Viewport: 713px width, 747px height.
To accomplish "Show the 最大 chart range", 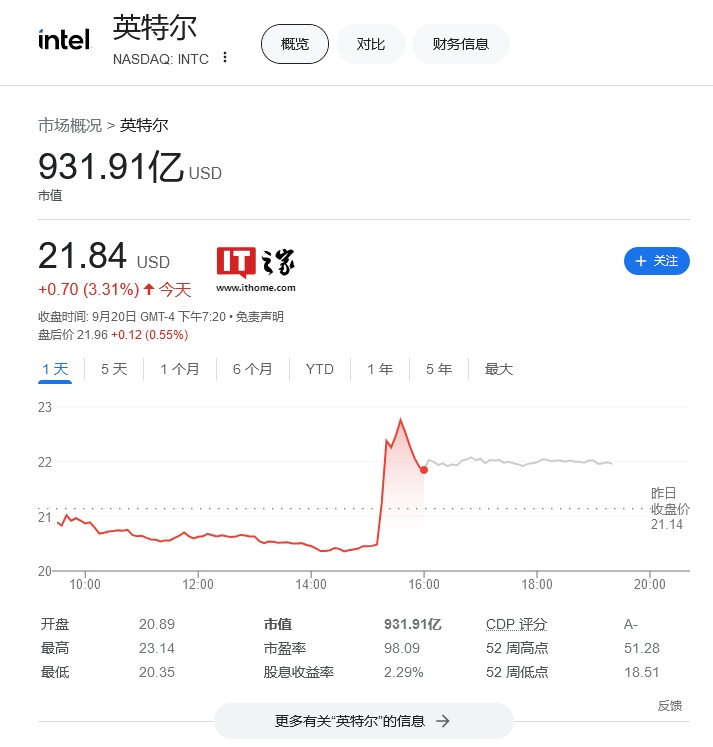I will [499, 369].
